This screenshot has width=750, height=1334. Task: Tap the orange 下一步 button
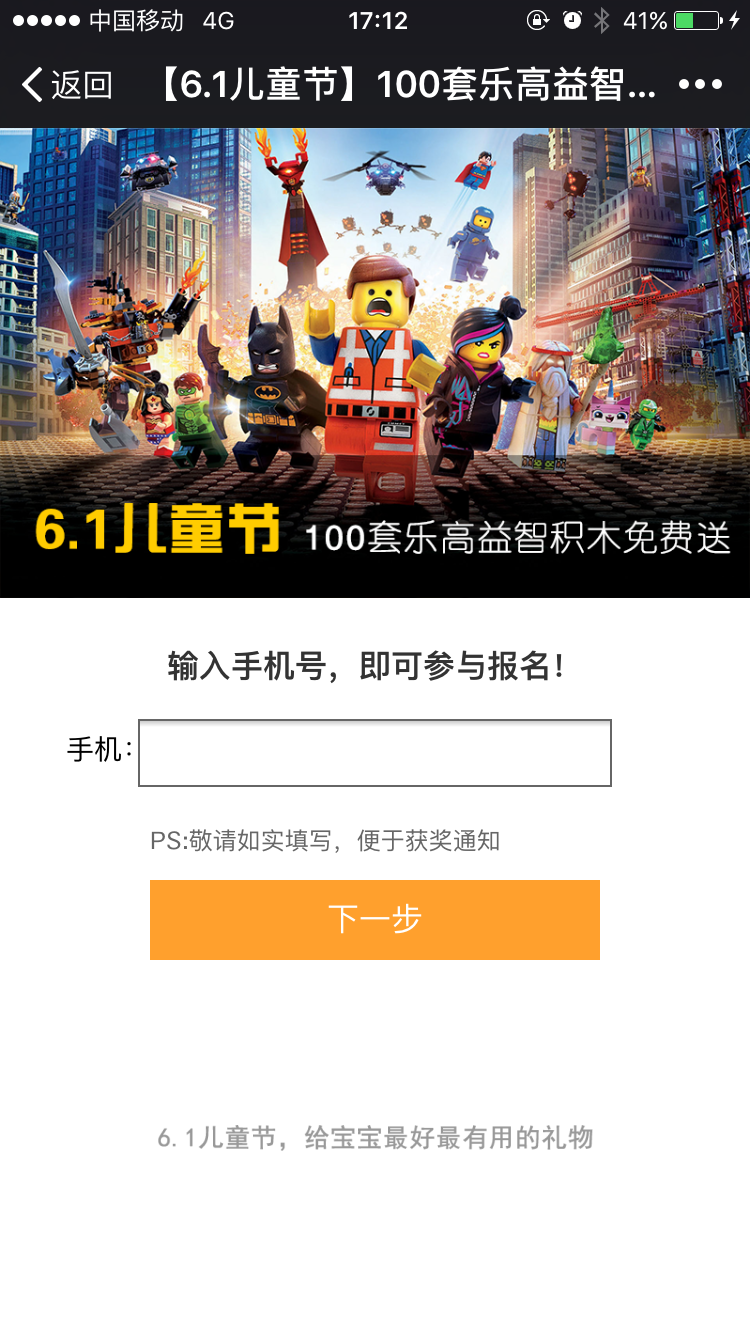(374, 919)
